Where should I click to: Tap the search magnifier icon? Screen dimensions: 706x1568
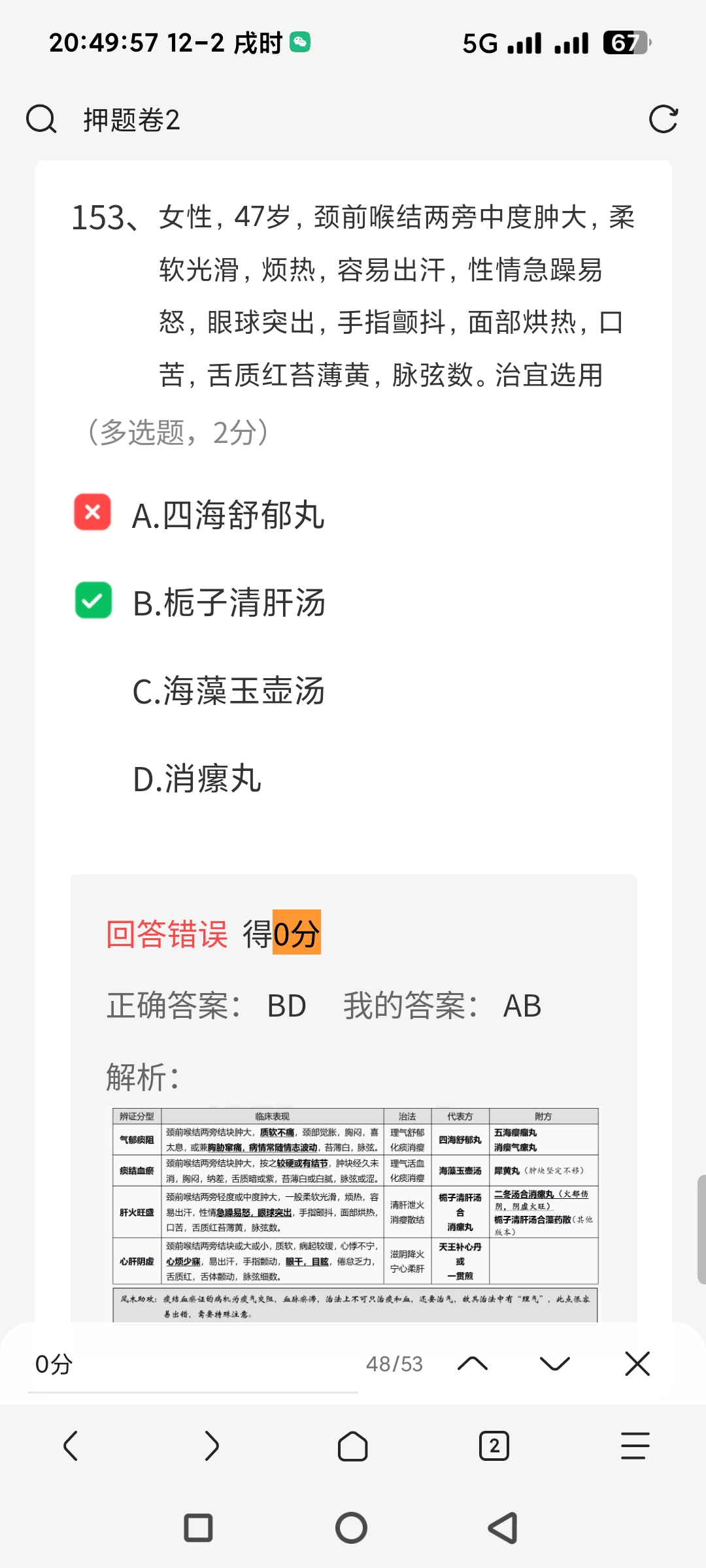(x=41, y=120)
